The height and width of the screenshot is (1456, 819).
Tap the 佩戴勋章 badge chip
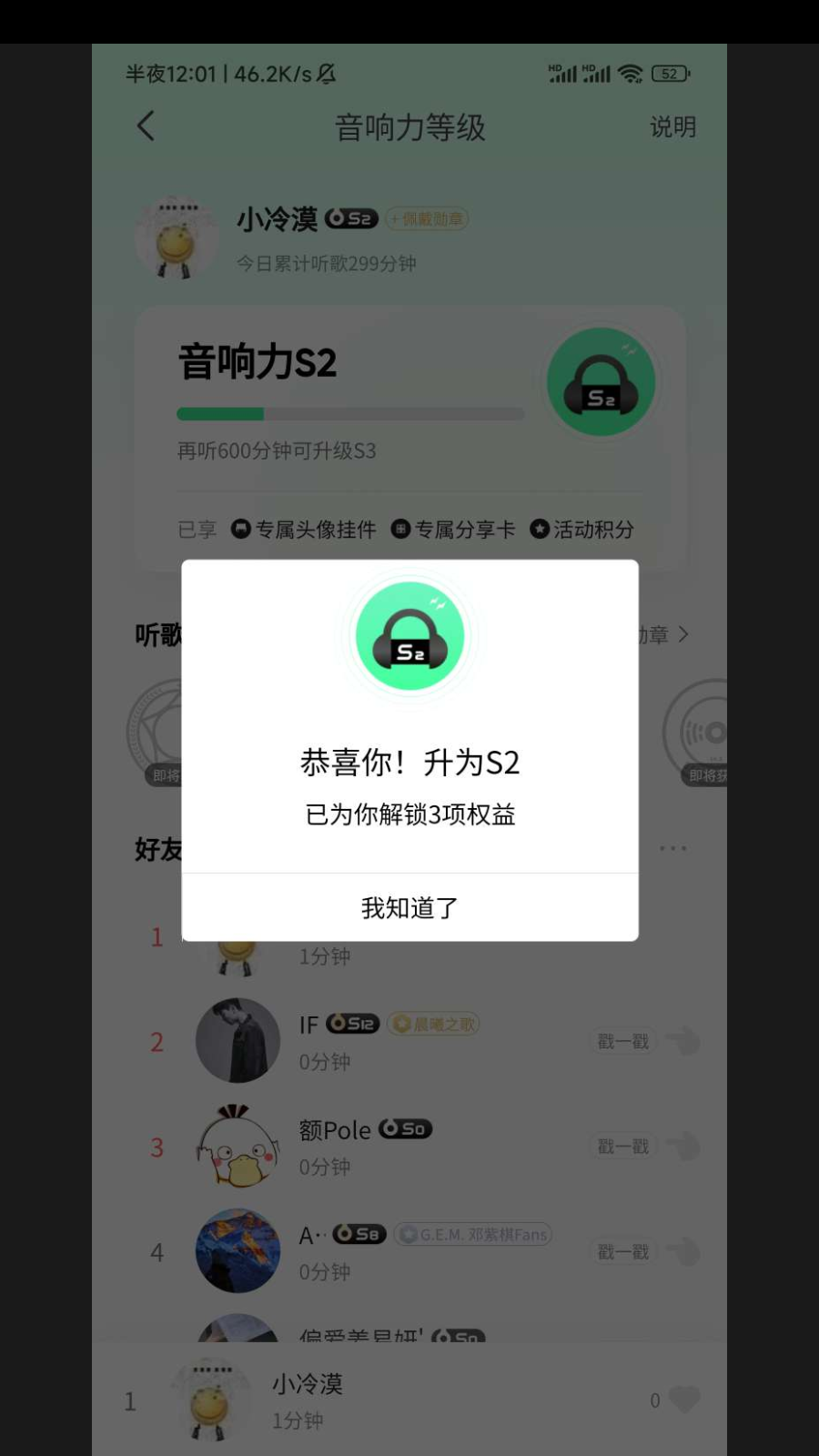click(428, 218)
